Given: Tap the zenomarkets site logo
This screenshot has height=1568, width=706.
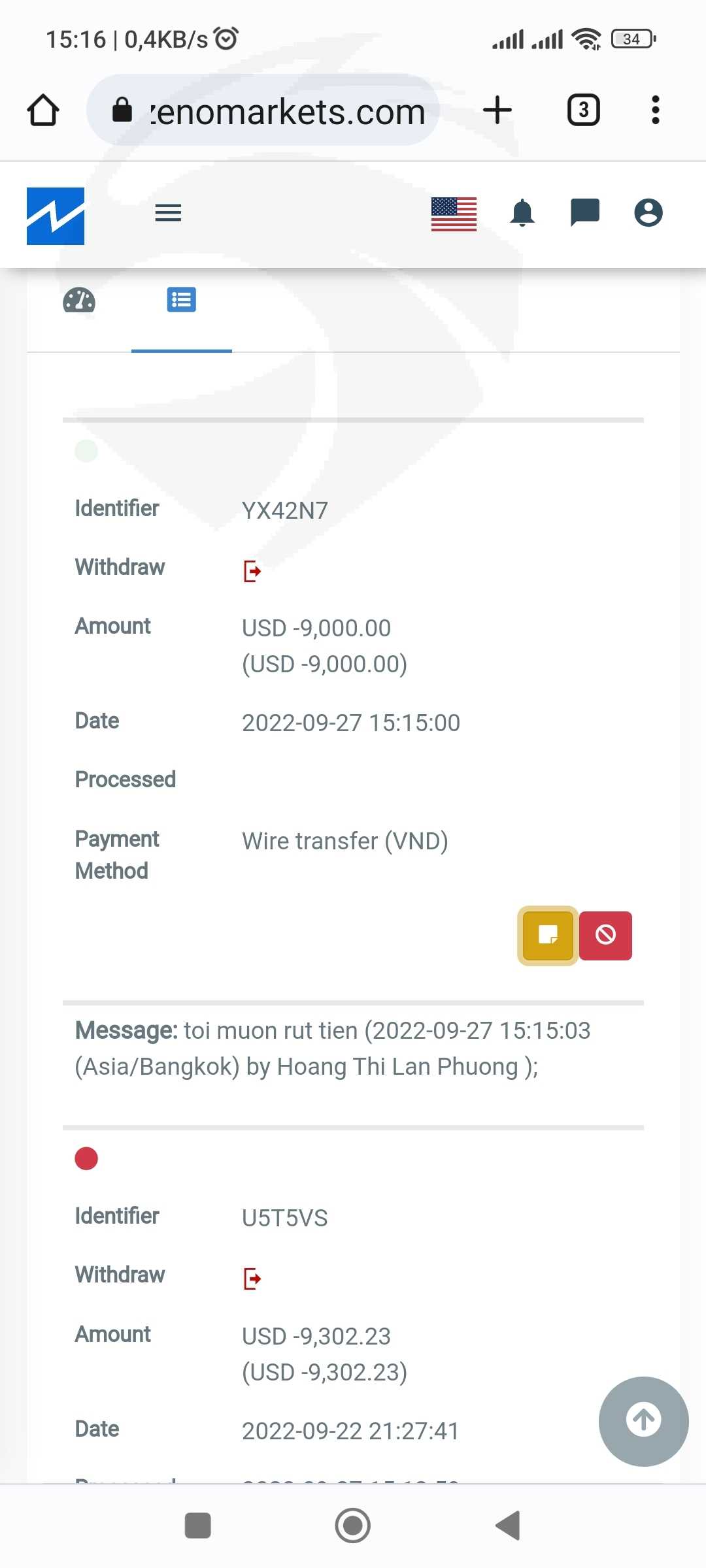Looking at the screenshot, I should (x=56, y=216).
